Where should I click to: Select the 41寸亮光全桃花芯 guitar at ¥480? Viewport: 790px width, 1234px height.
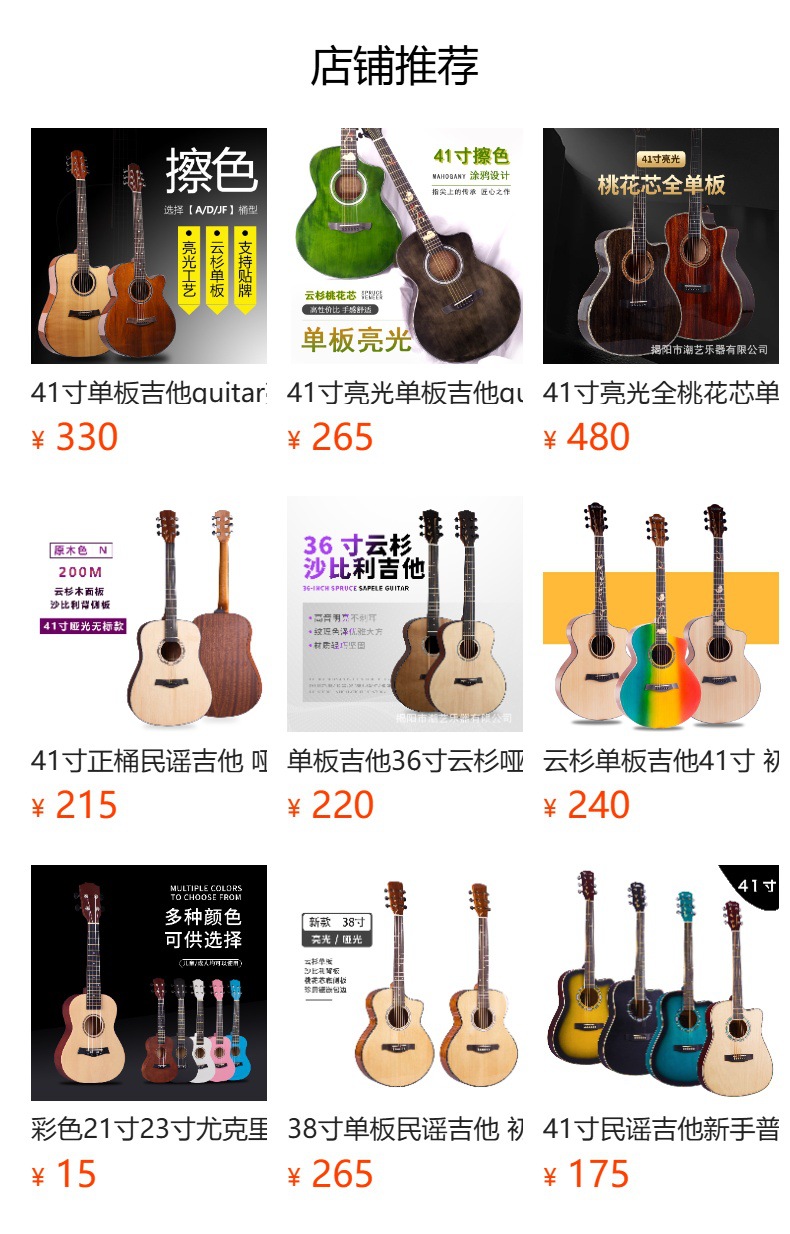[x=661, y=246]
